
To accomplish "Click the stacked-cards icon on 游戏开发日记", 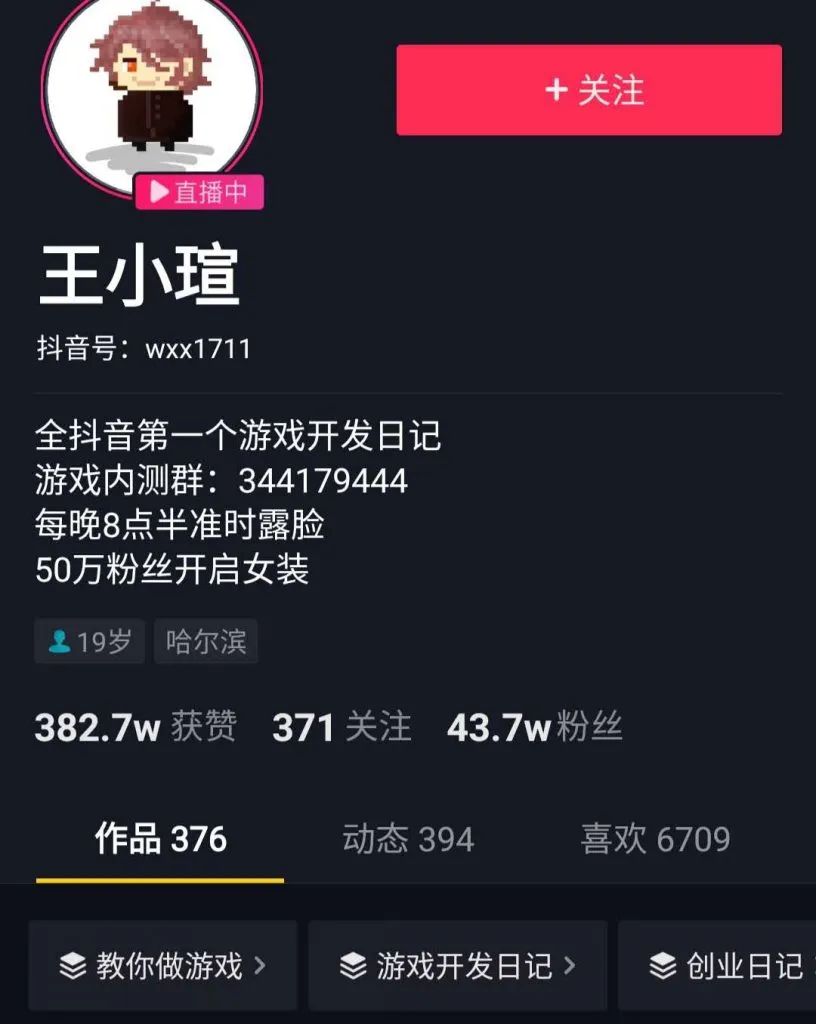I will [353, 967].
